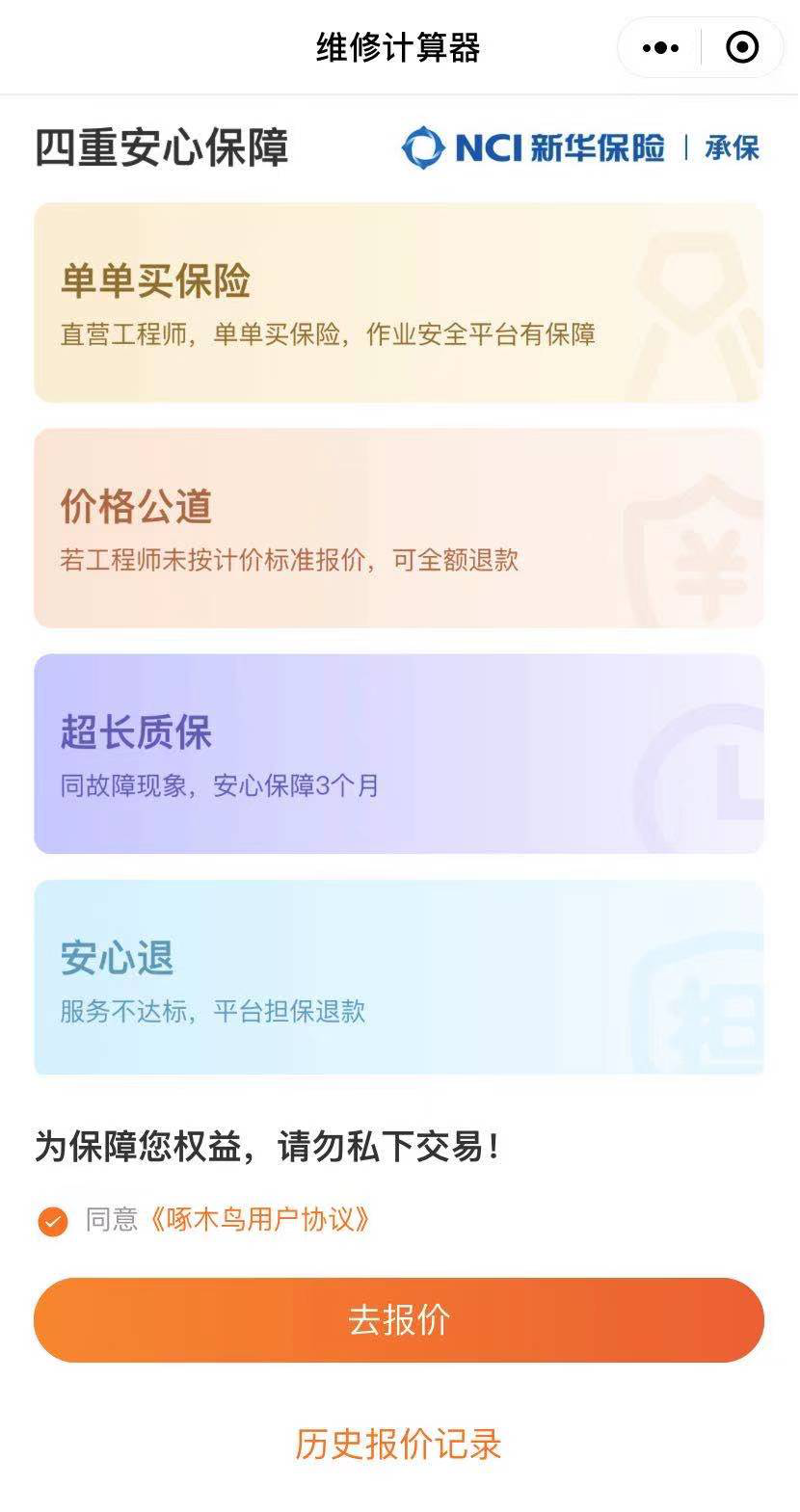
Task: Close the mini program via circle icon
Action: pyautogui.click(x=741, y=47)
